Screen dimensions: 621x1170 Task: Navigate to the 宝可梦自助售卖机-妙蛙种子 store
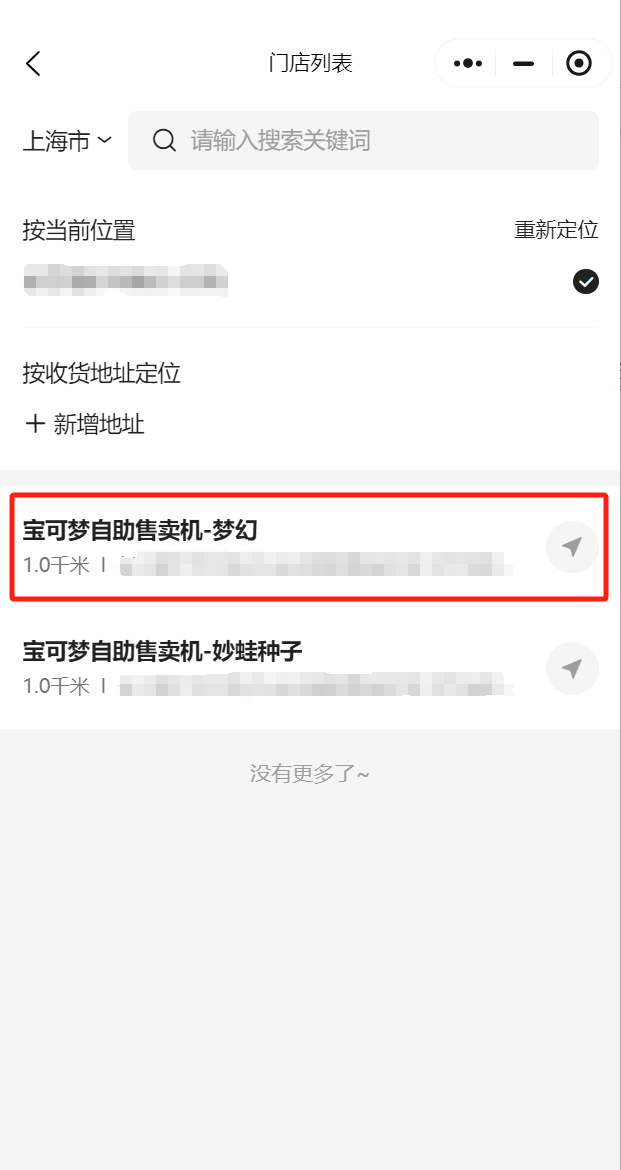(x=572, y=668)
